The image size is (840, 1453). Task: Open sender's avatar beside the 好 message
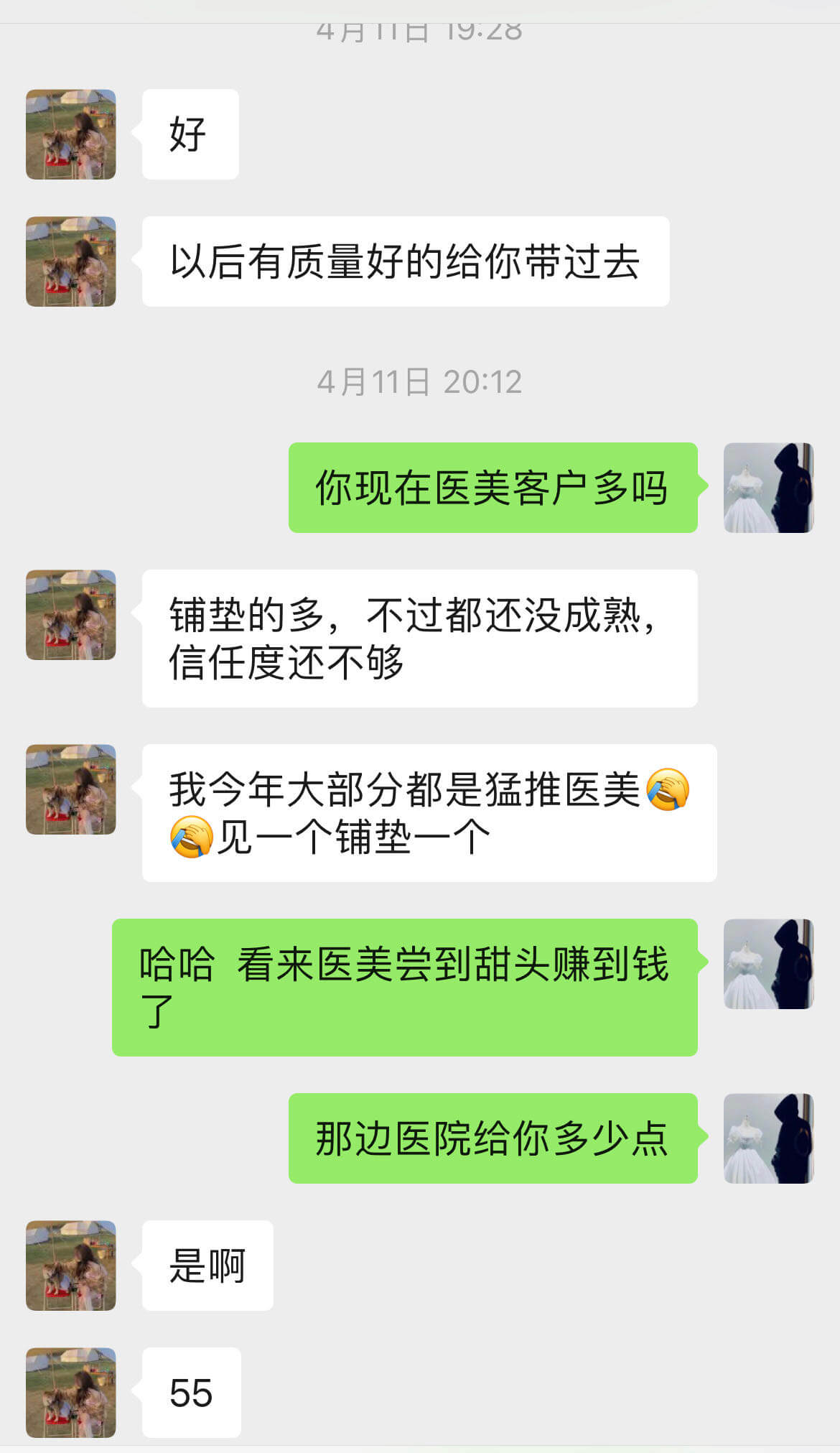[70, 134]
